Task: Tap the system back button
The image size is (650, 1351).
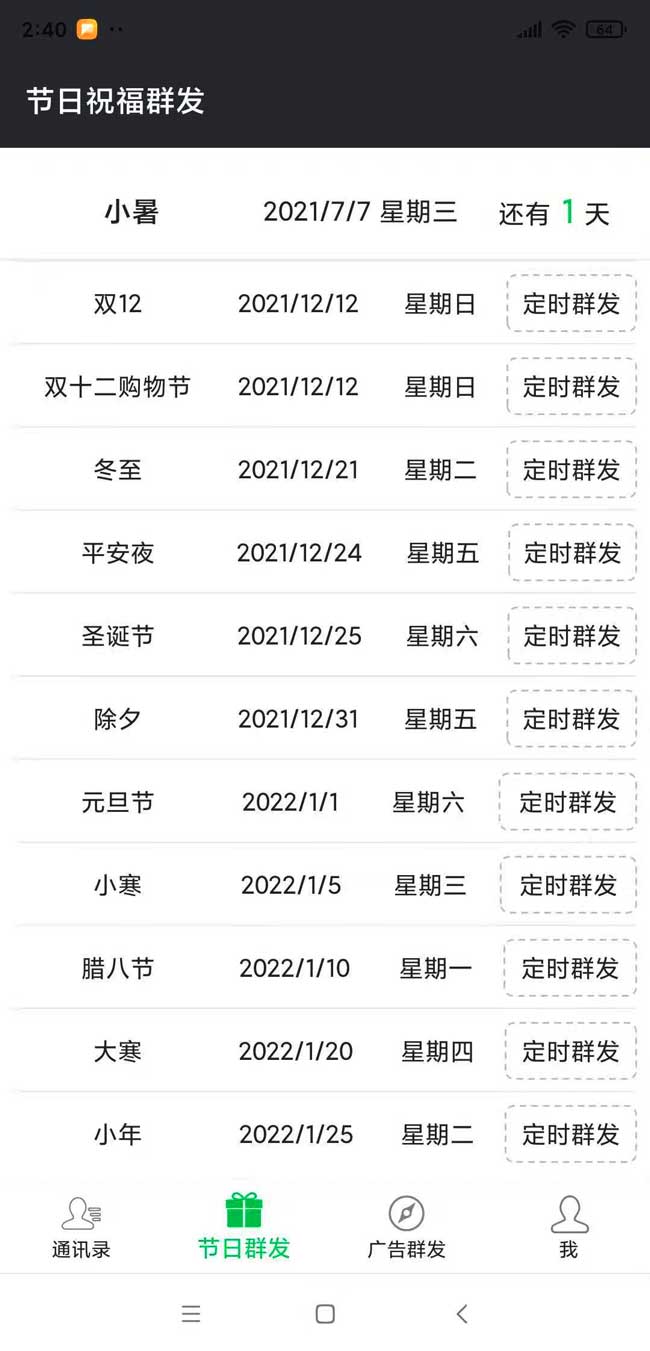Action: click(461, 1314)
